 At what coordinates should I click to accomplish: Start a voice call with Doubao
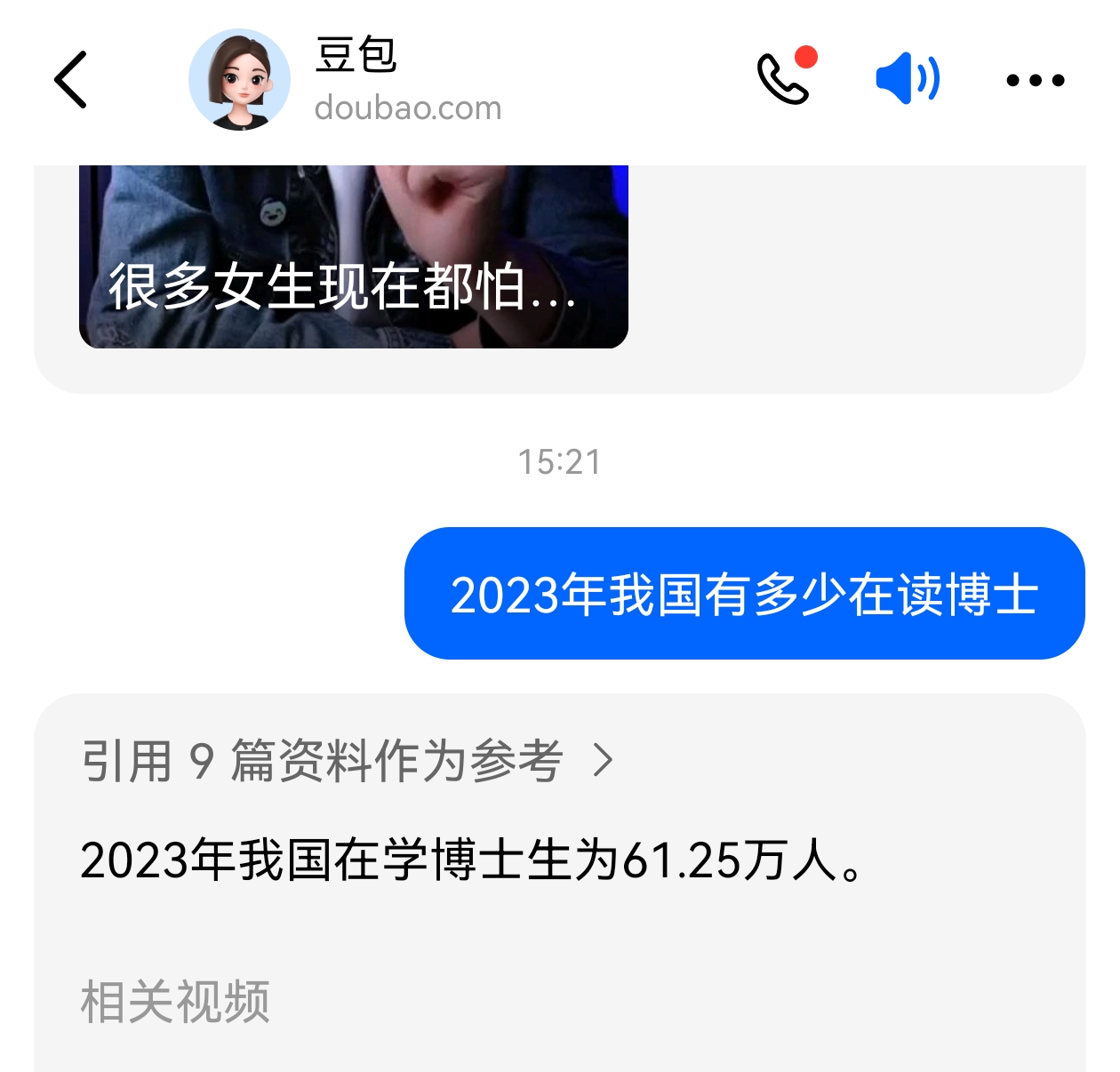[x=784, y=78]
